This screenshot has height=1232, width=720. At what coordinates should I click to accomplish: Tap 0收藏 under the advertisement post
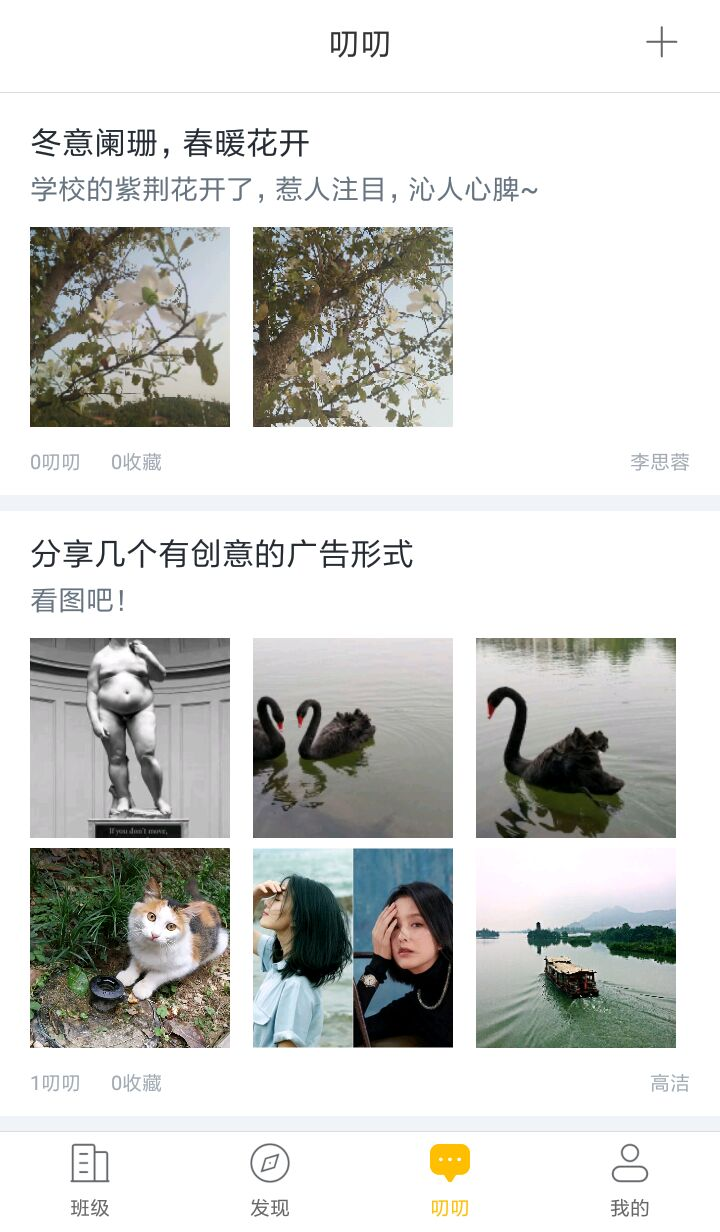pos(138,1082)
